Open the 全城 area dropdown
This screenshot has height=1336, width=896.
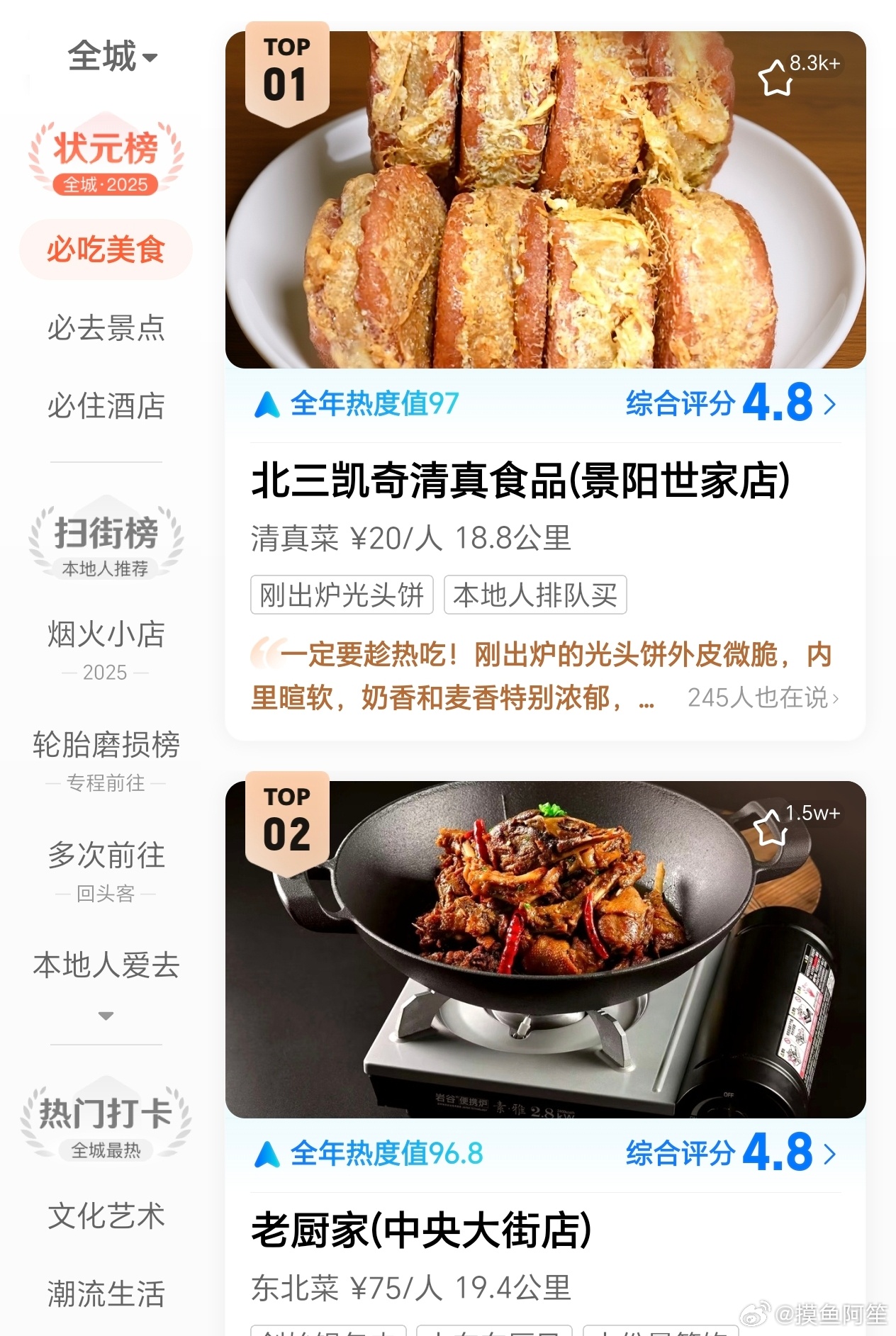tap(112, 57)
